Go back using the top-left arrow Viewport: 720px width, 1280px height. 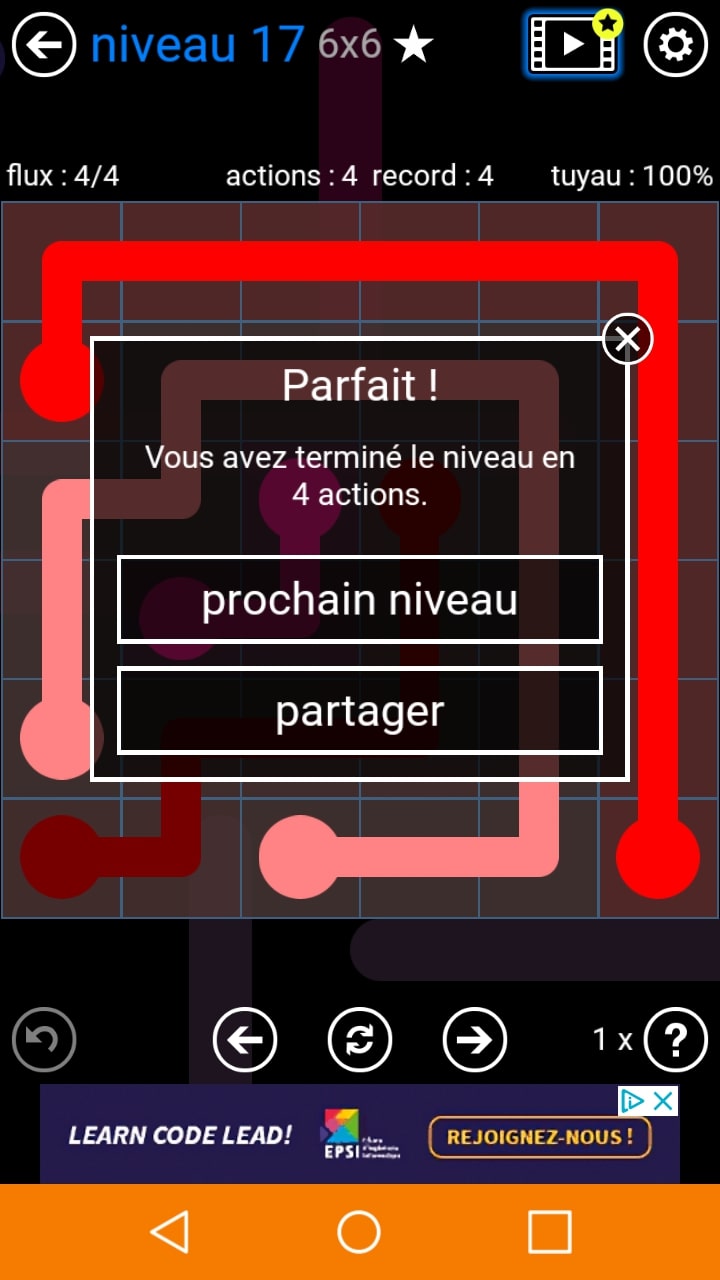click(x=44, y=45)
